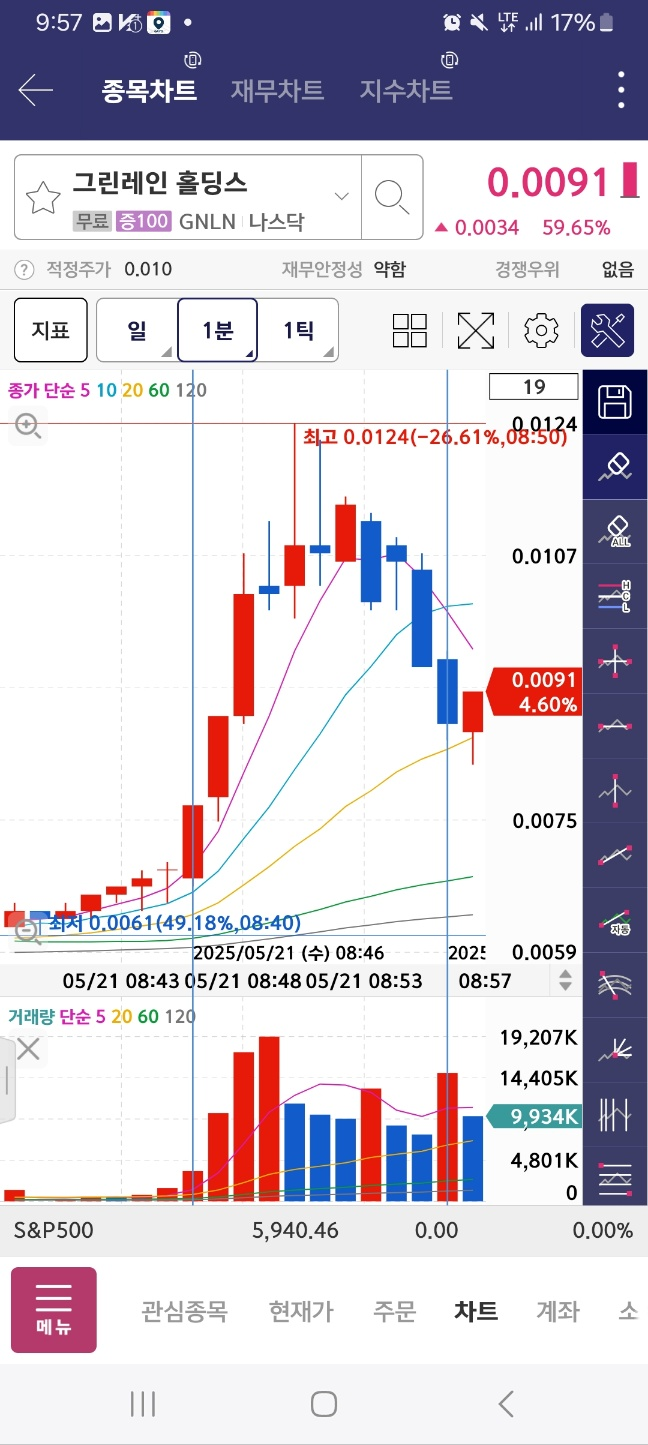648x1445 pixels.
Task: Expand the stock selector dropdown arrow
Action: point(342,196)
